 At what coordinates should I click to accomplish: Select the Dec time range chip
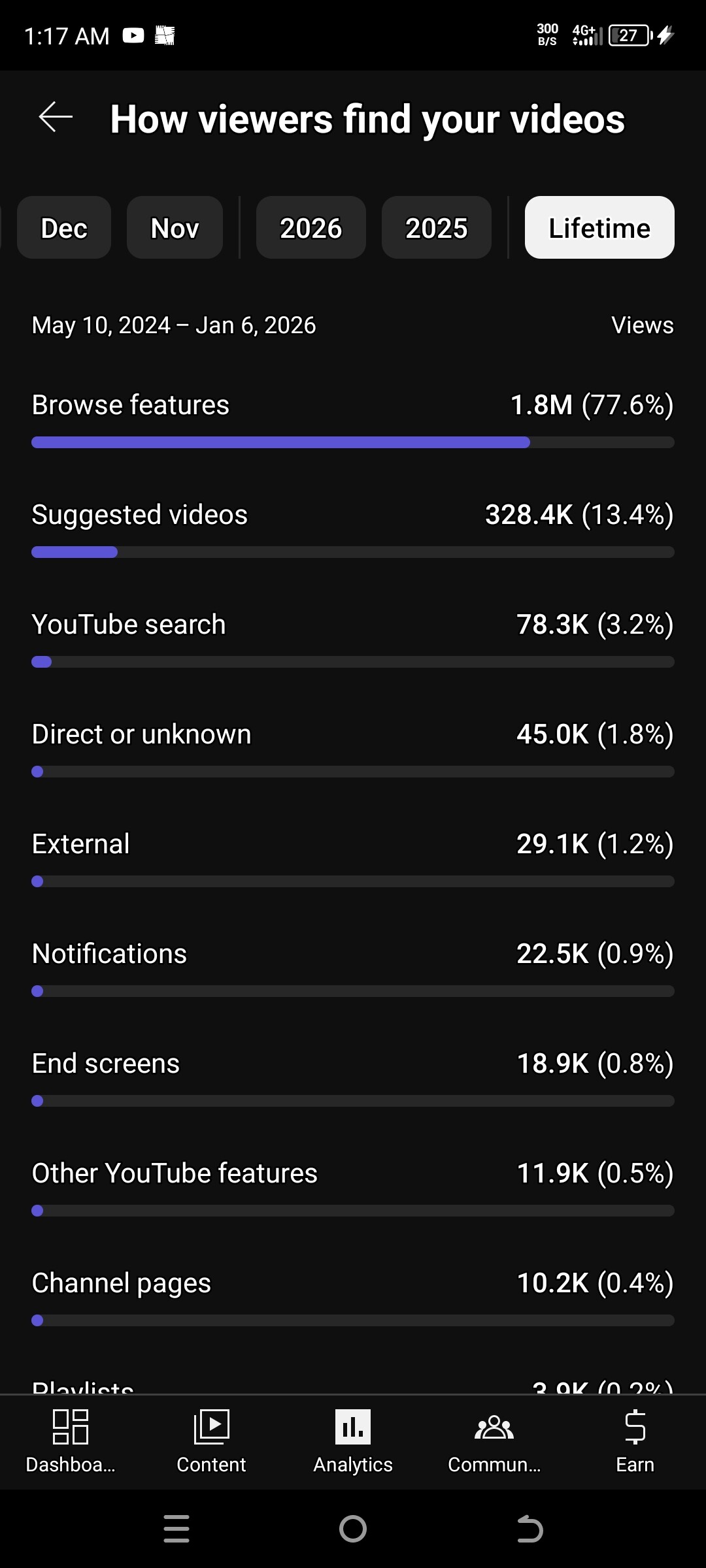[x=64, y=228]
